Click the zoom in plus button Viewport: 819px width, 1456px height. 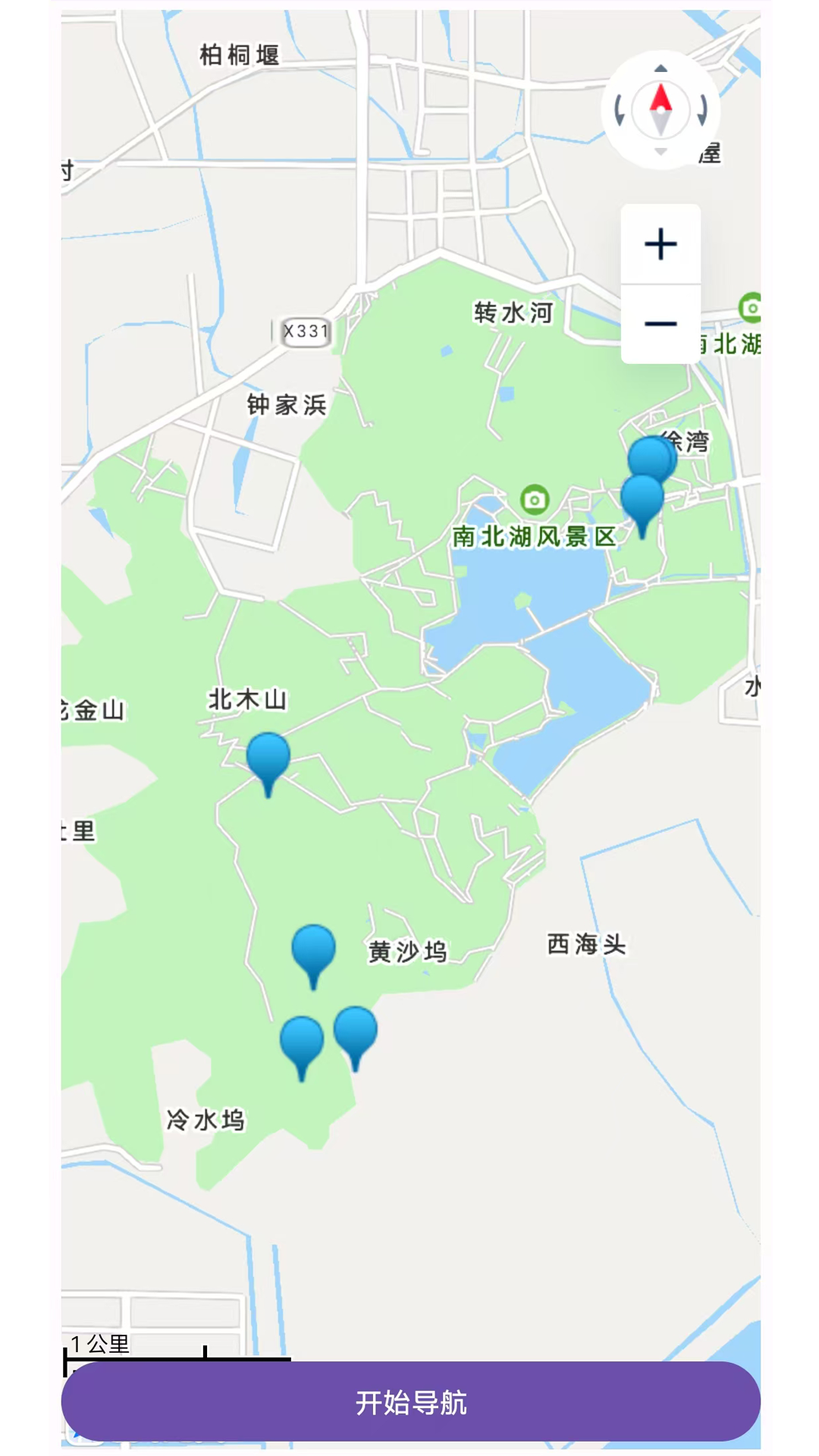click(x=661, y=244)
